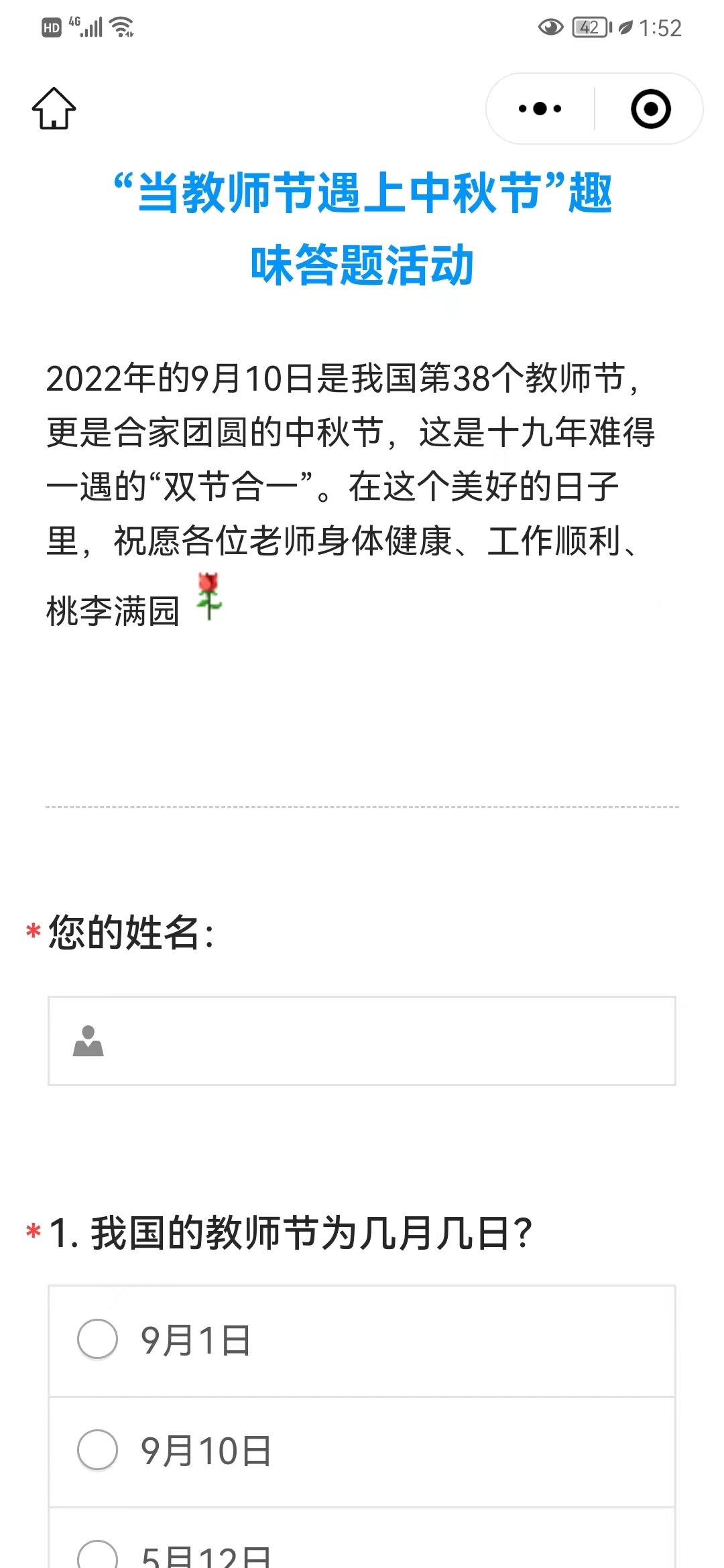Close the mini program with the circle button

tap(650, 109)
